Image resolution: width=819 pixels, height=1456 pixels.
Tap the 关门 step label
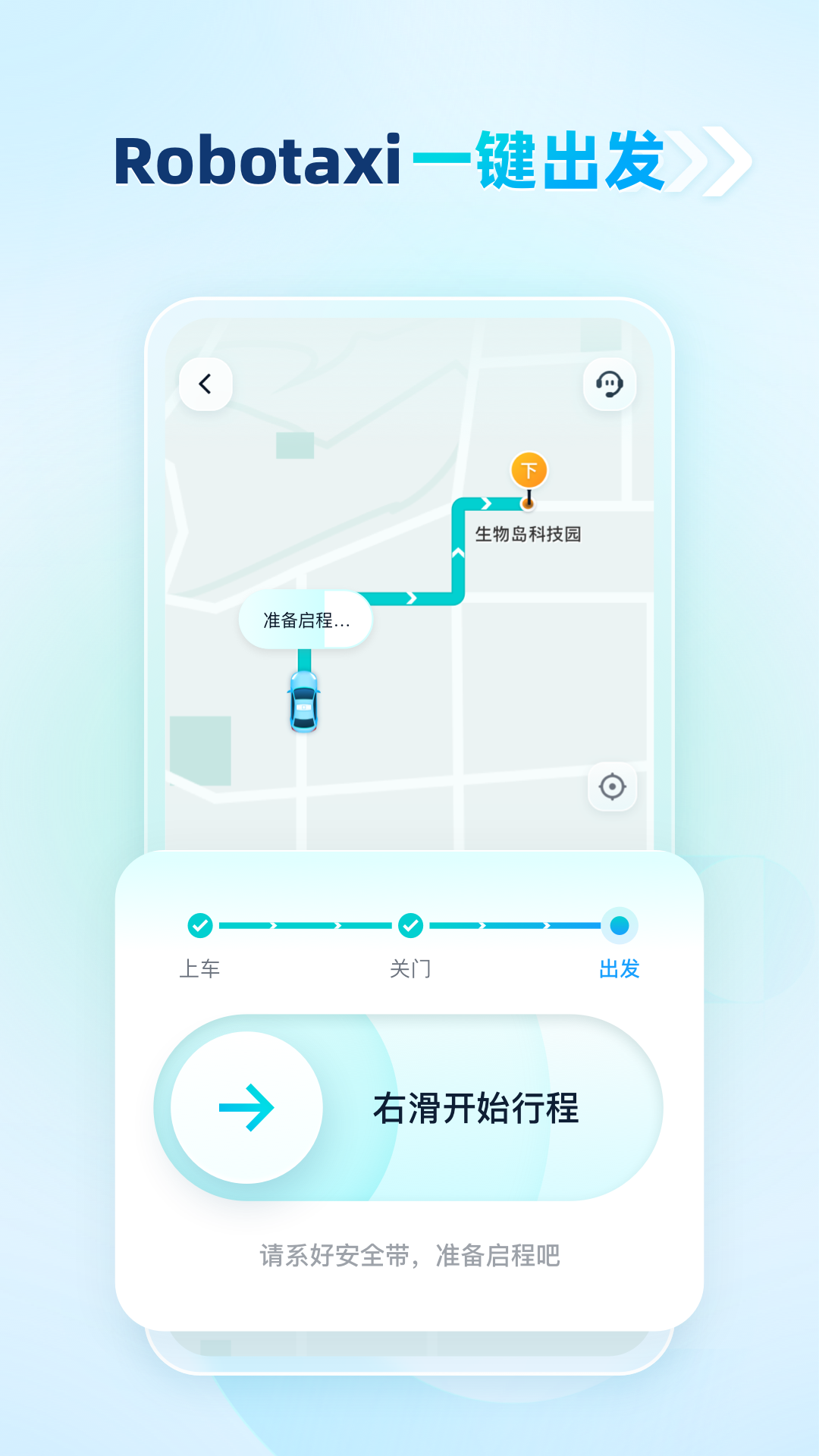(410, 968)
